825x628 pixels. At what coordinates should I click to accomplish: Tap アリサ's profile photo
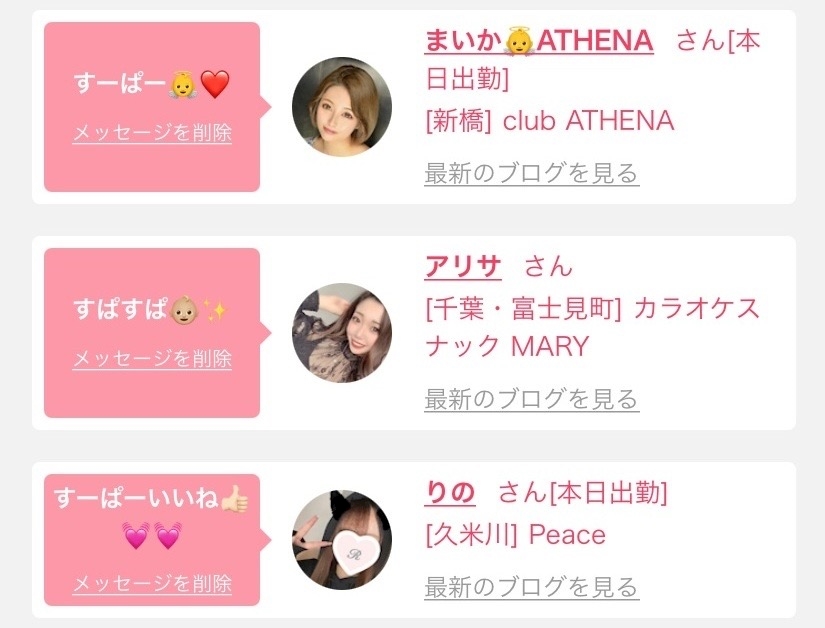[341, 333]
